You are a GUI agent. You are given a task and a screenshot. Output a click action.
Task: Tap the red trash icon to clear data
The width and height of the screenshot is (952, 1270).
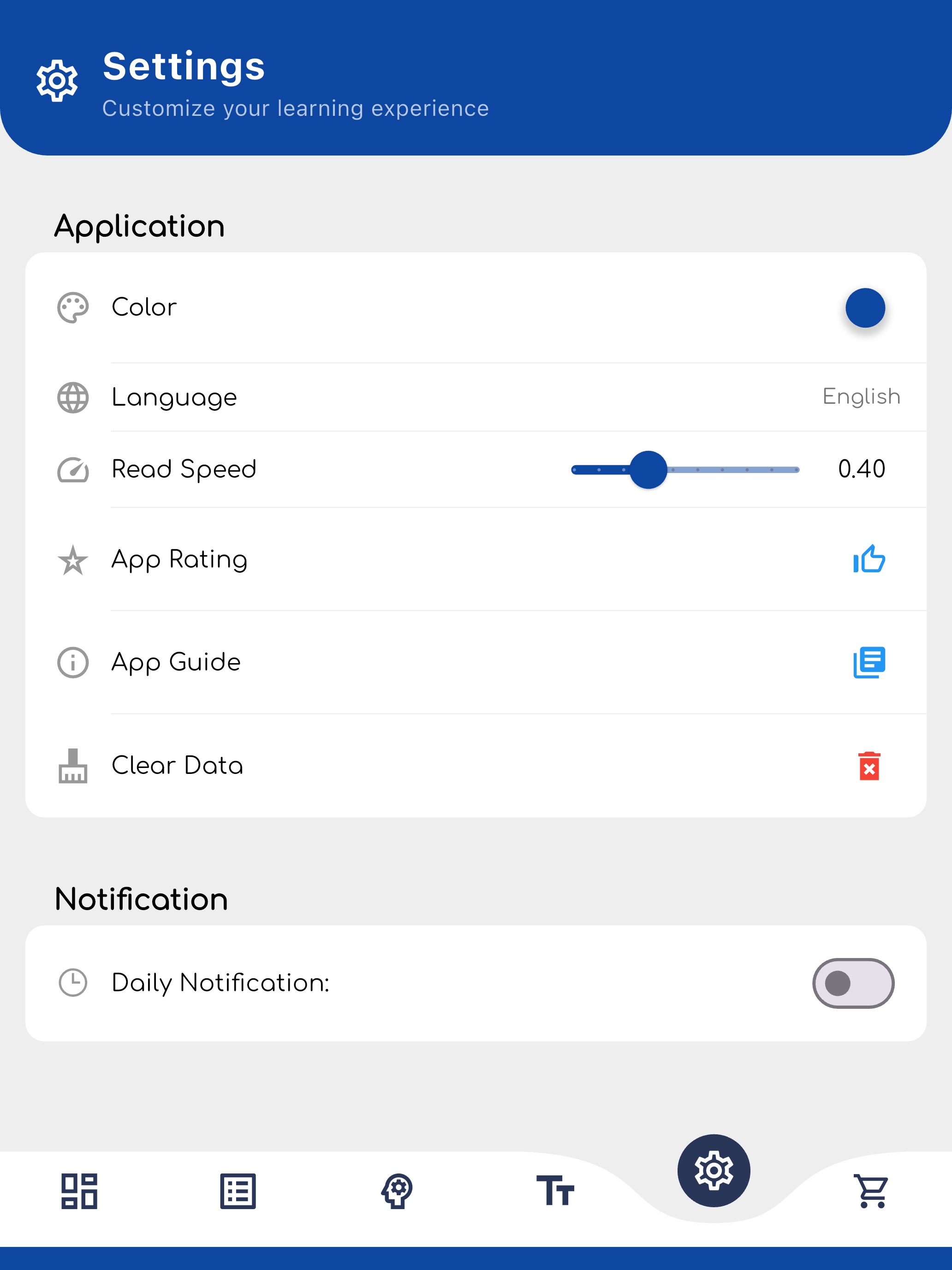point(870,766)
